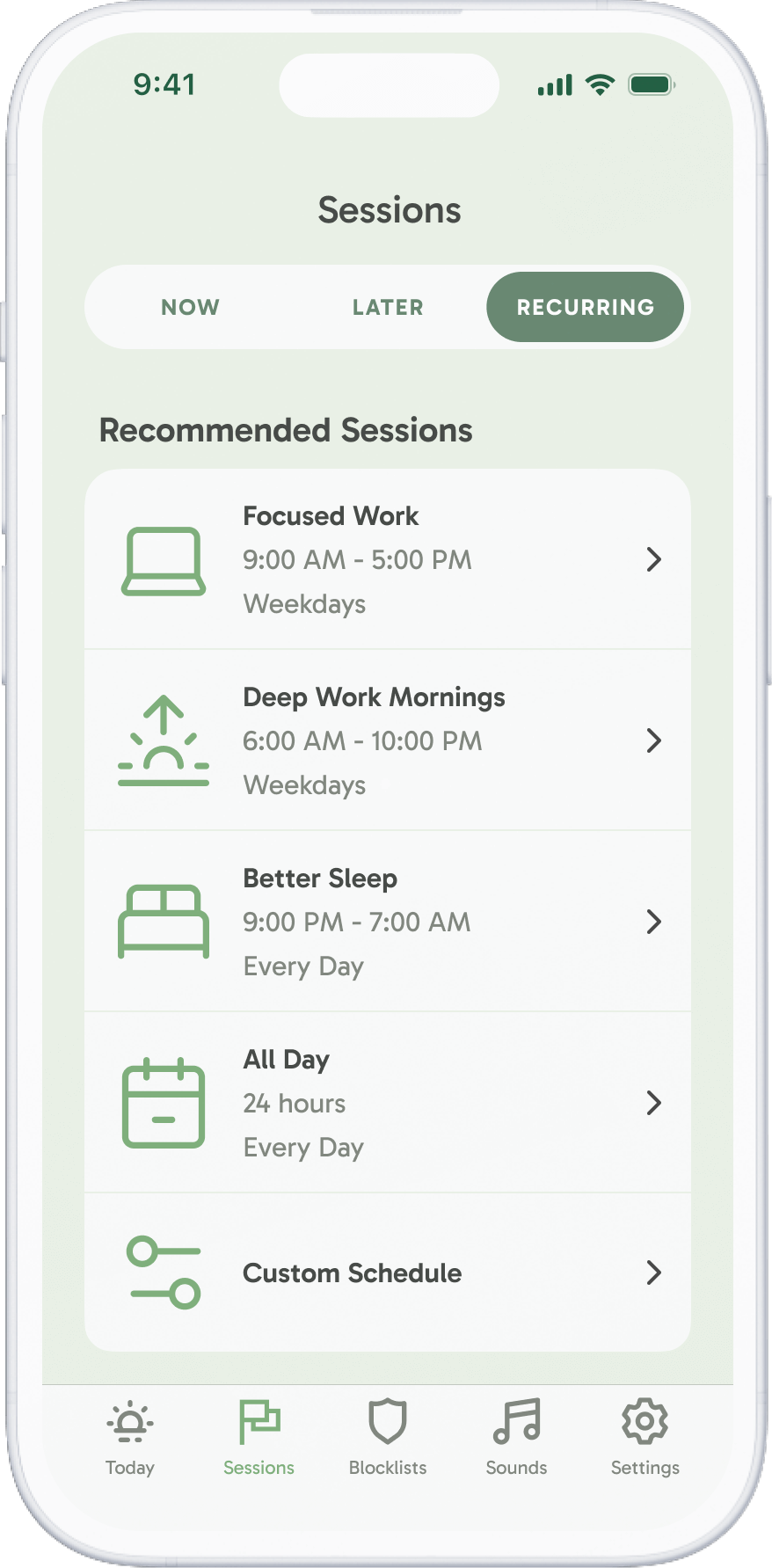Viewport: 772px width, 1568px height.
Task: Select the laptop icon for Focused Work
Action: pos(164,559)
